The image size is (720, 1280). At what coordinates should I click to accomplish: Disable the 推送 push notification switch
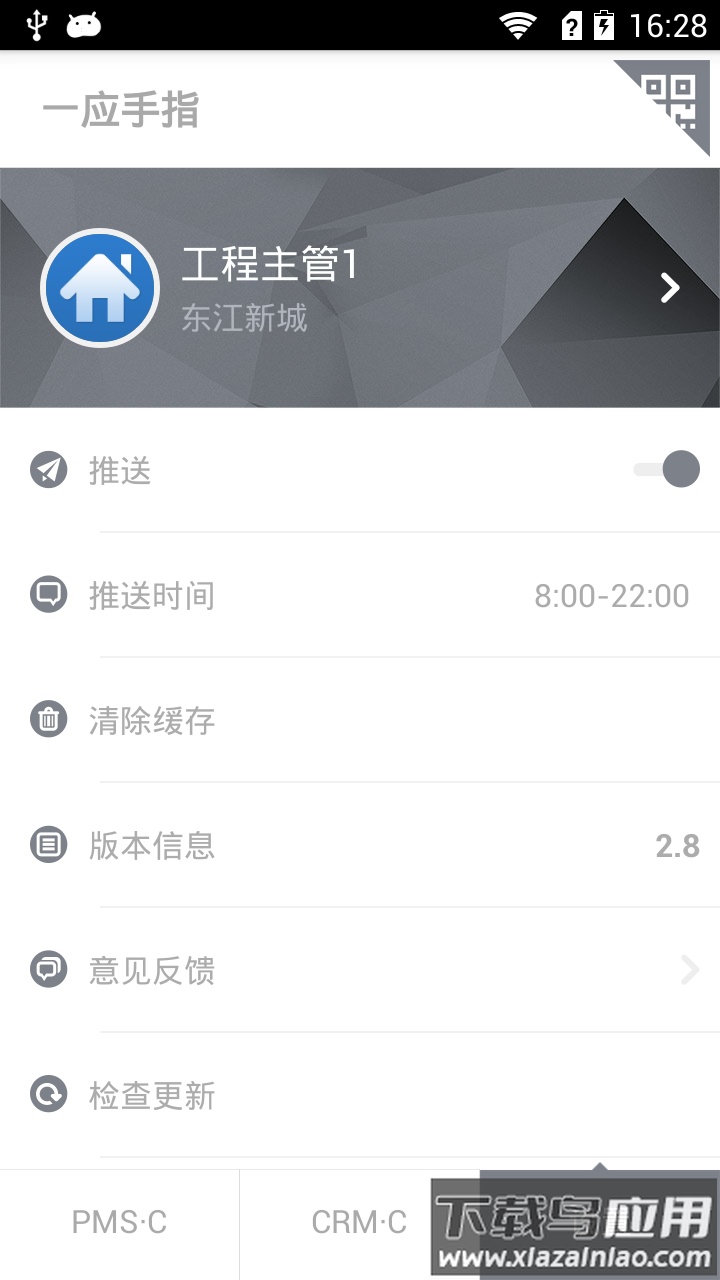tap(664, 469)
